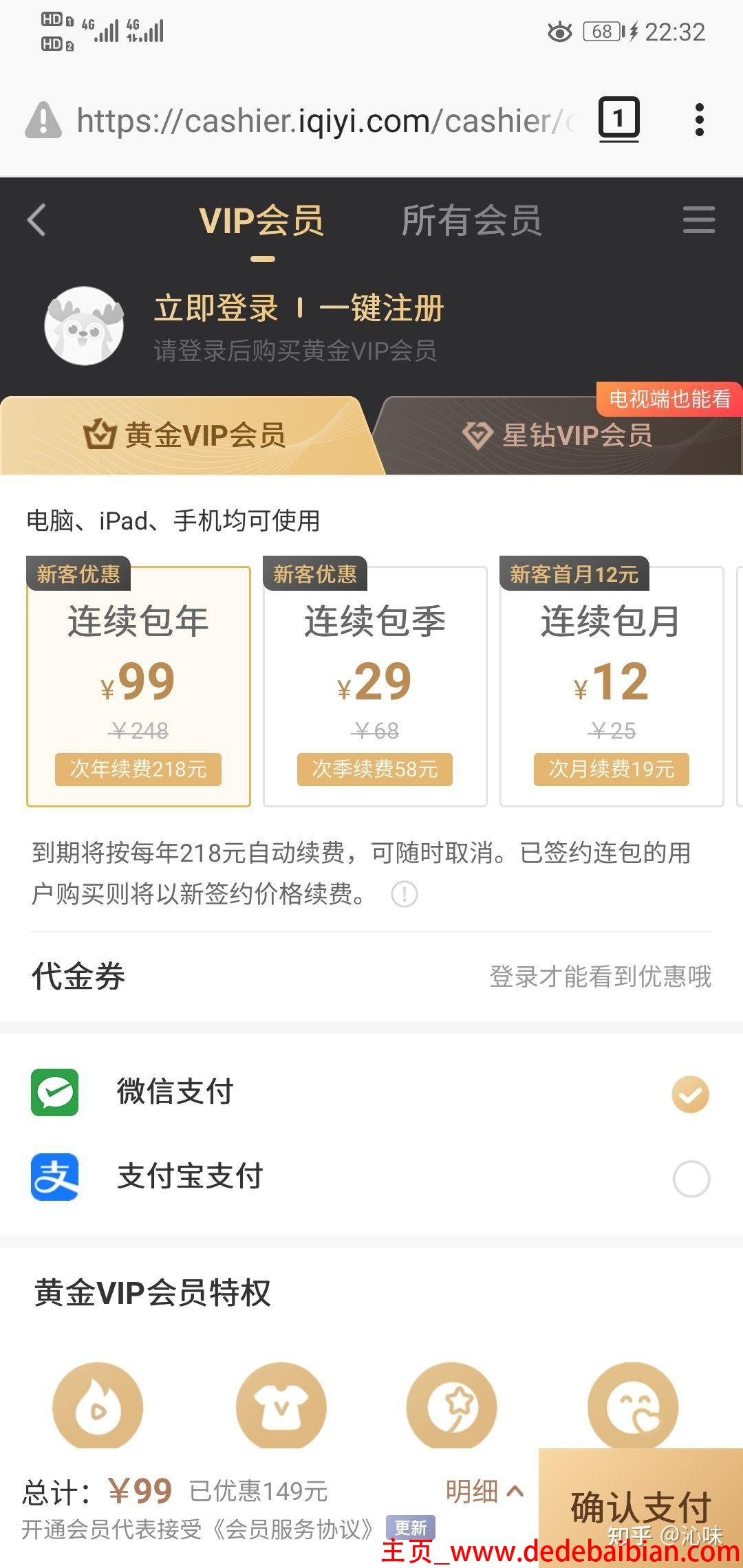Choose 连续包月 plan at ¥12

coord(612,686)
